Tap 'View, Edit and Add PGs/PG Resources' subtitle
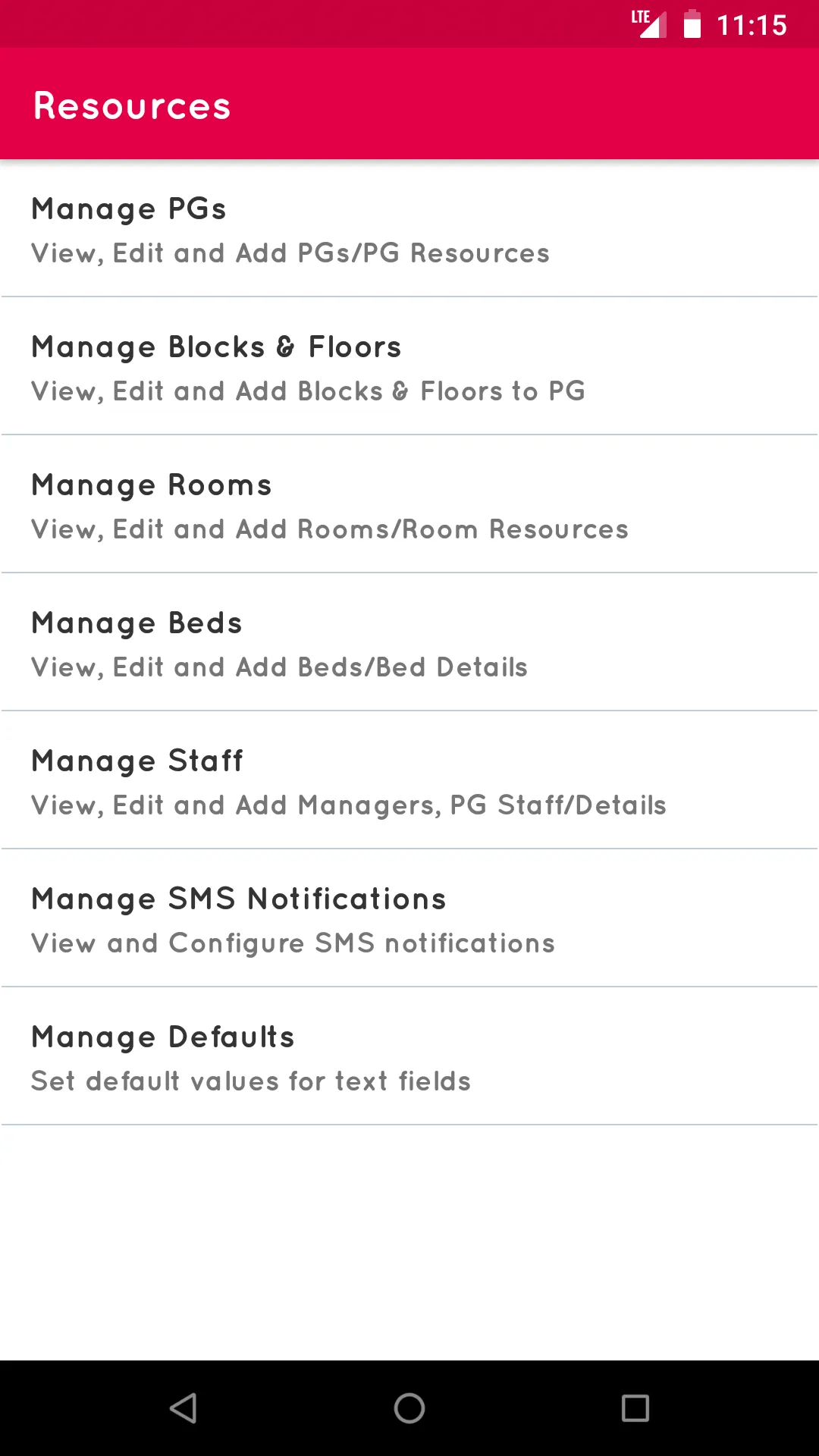 coord(290,253)
